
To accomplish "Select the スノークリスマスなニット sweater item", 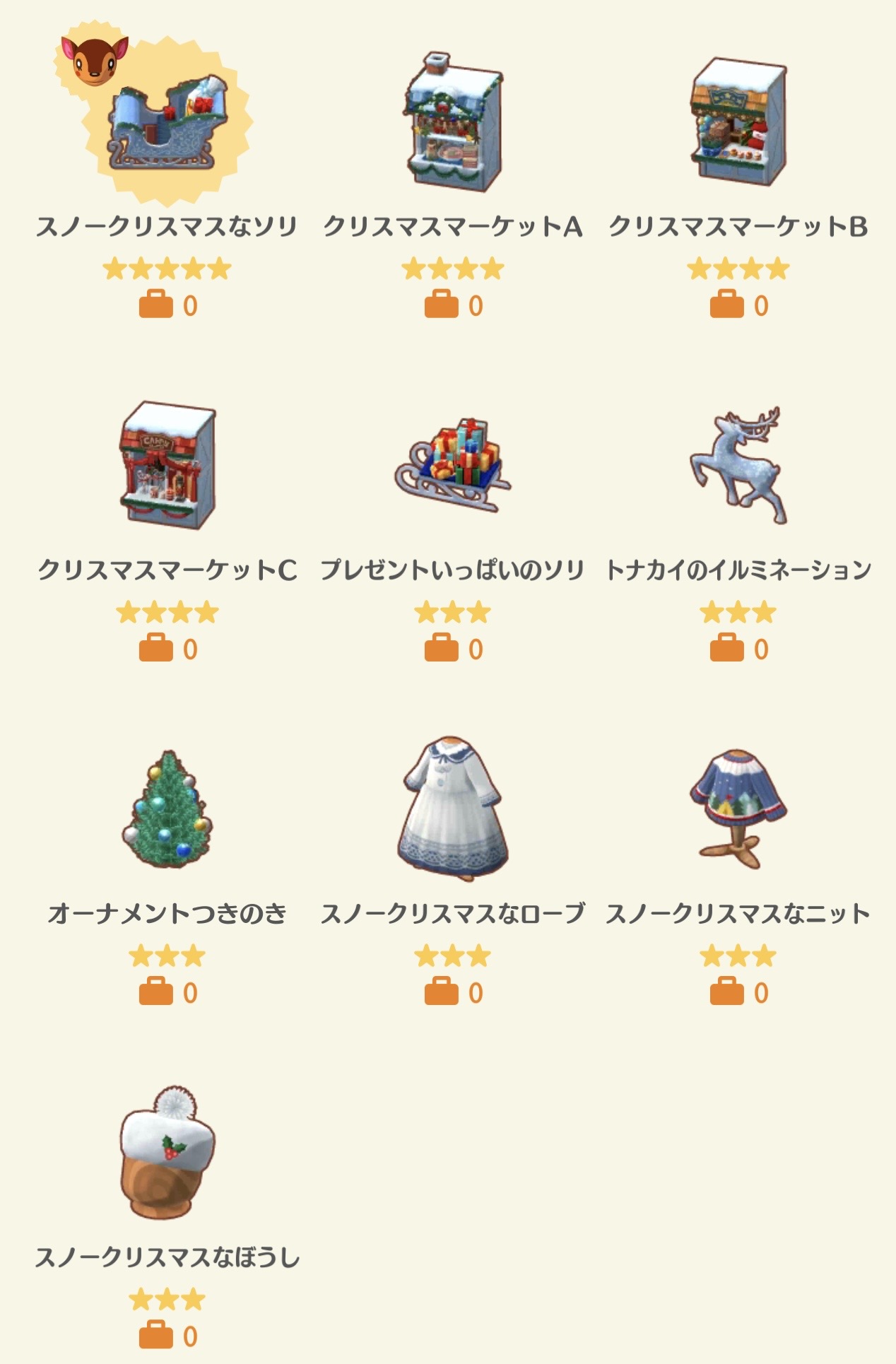I will [x=738, y=808].
